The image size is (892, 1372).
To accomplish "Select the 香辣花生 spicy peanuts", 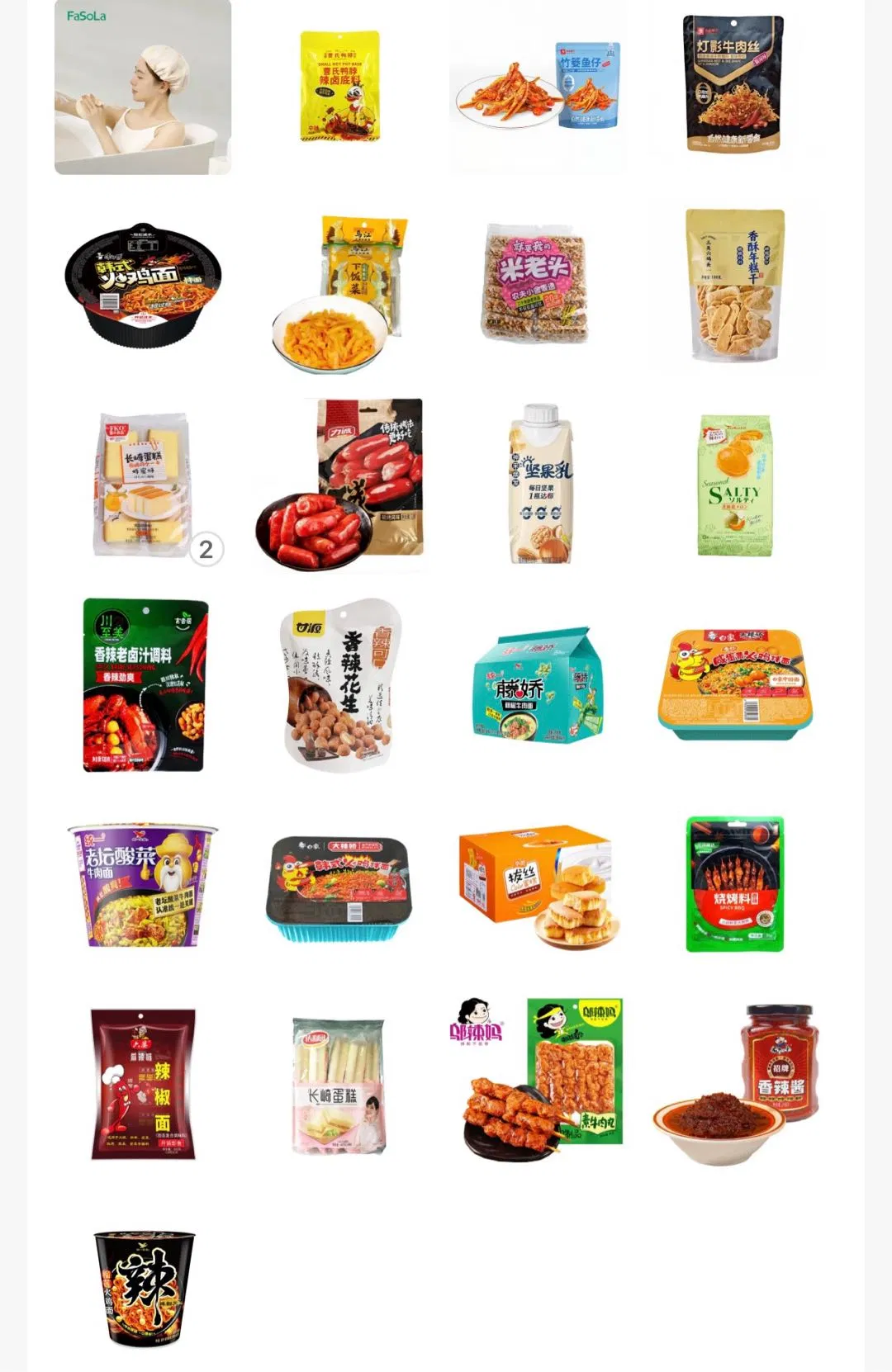I will tap(340, 685).
